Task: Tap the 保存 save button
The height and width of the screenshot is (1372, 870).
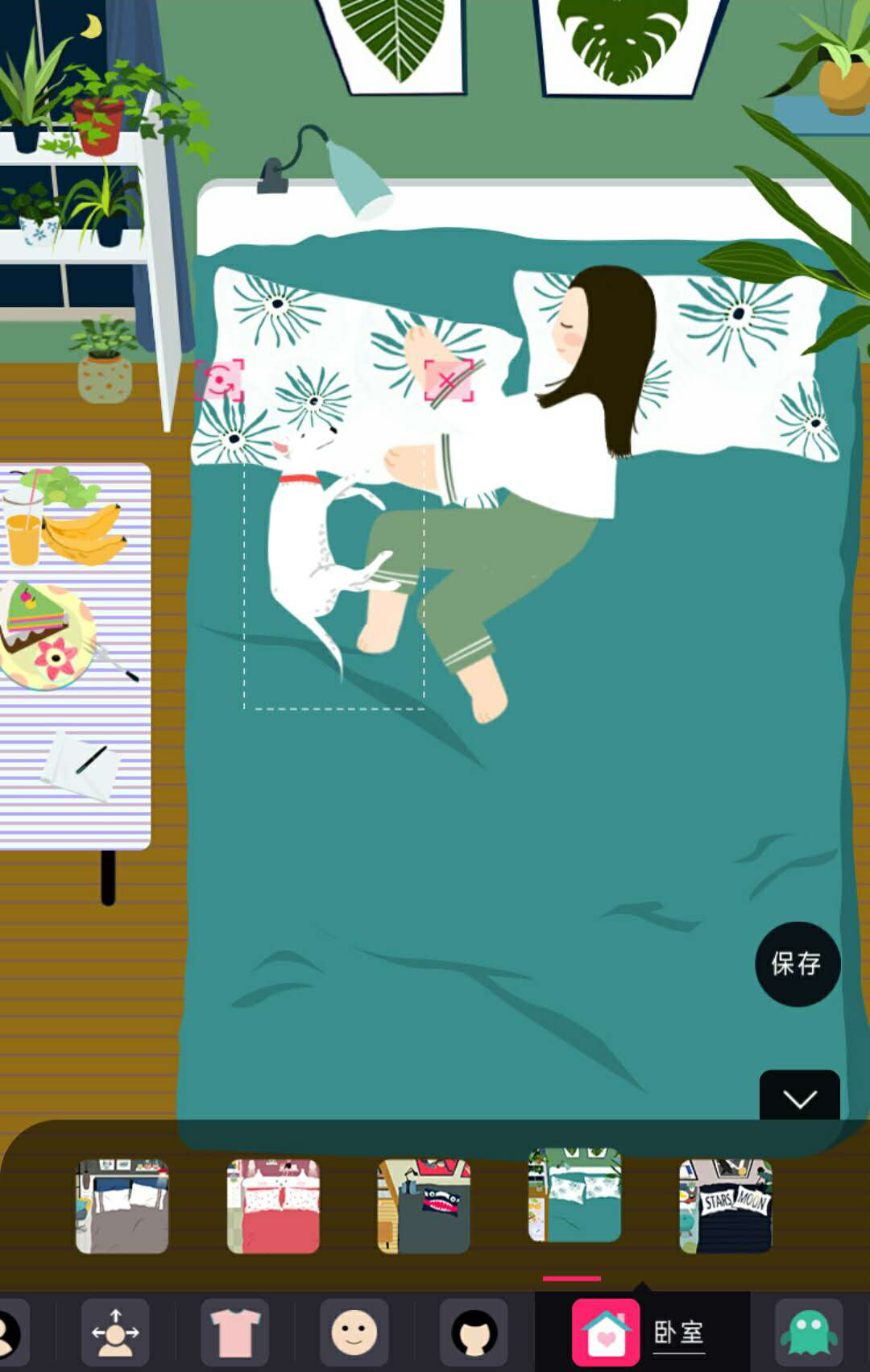Action: (797, 964)
